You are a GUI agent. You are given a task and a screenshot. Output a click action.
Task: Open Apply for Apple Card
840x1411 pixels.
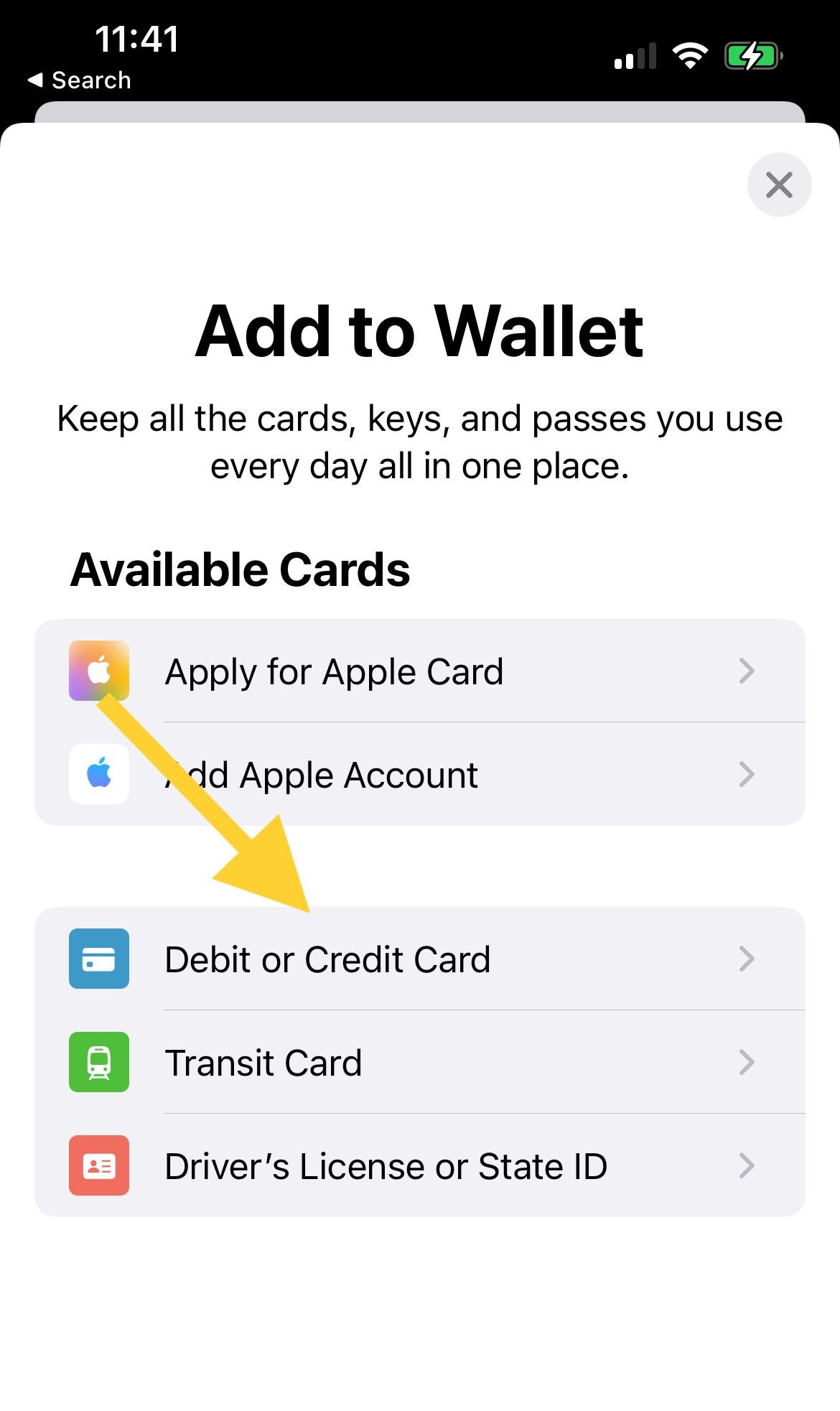tap(419, 671)
